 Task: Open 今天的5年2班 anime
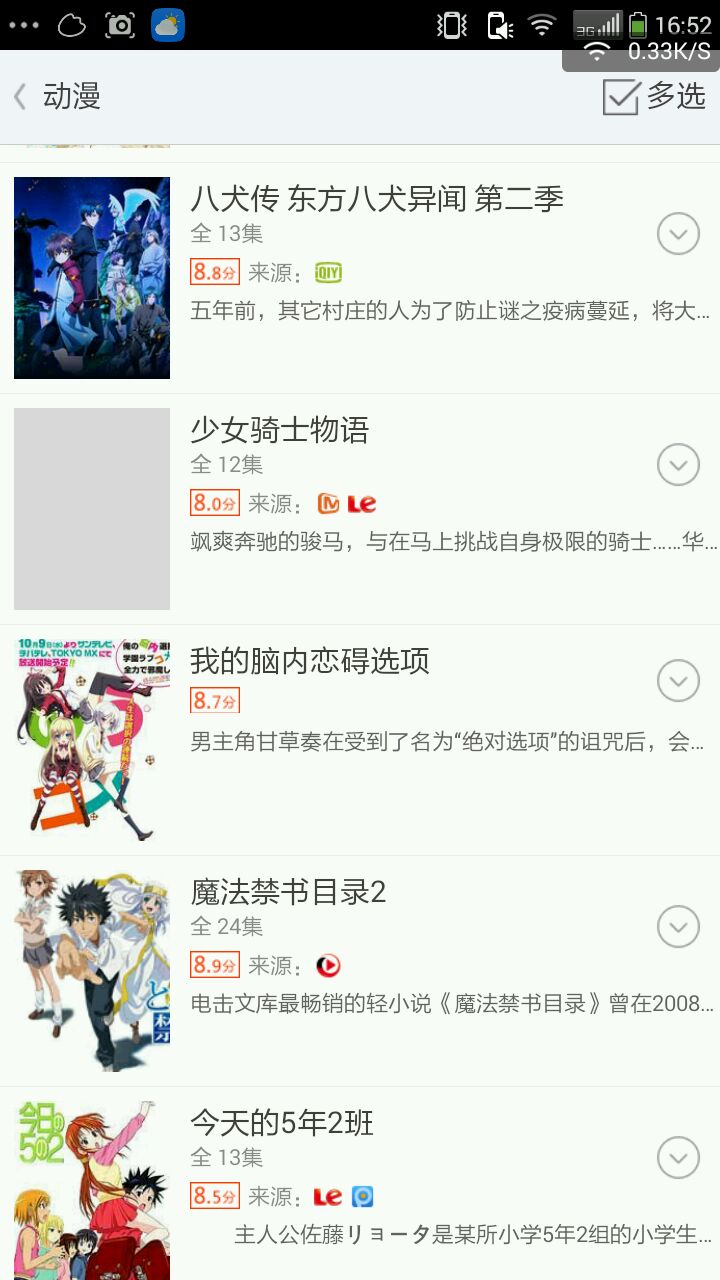point(282,1123)
